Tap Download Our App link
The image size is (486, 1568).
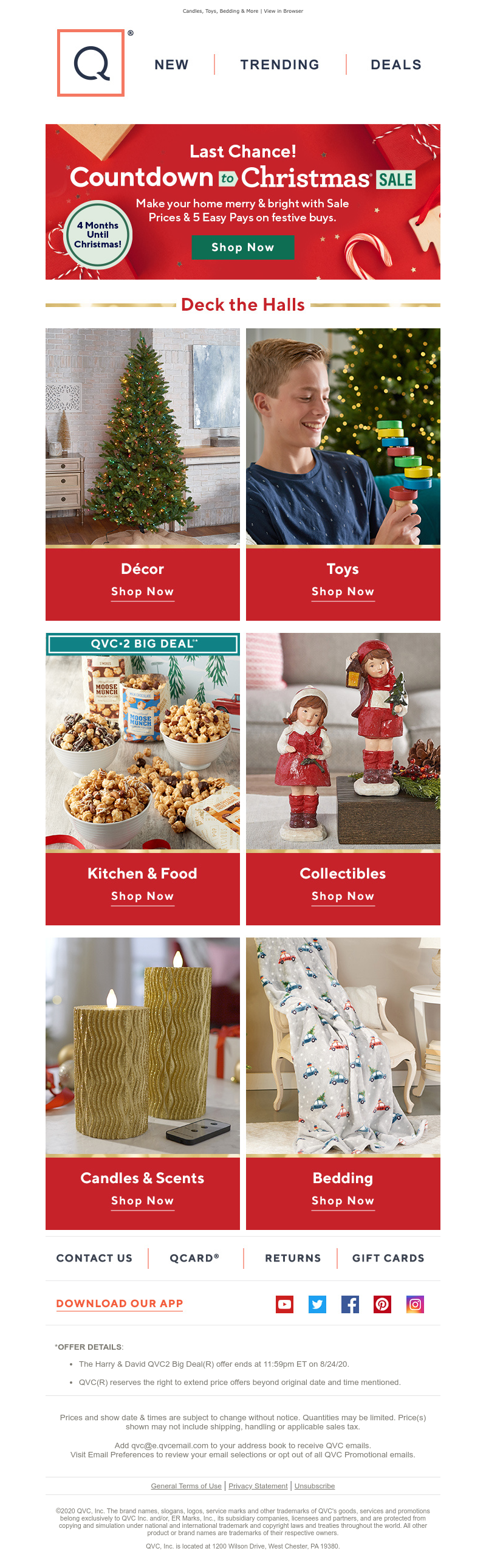(120, 1303)
